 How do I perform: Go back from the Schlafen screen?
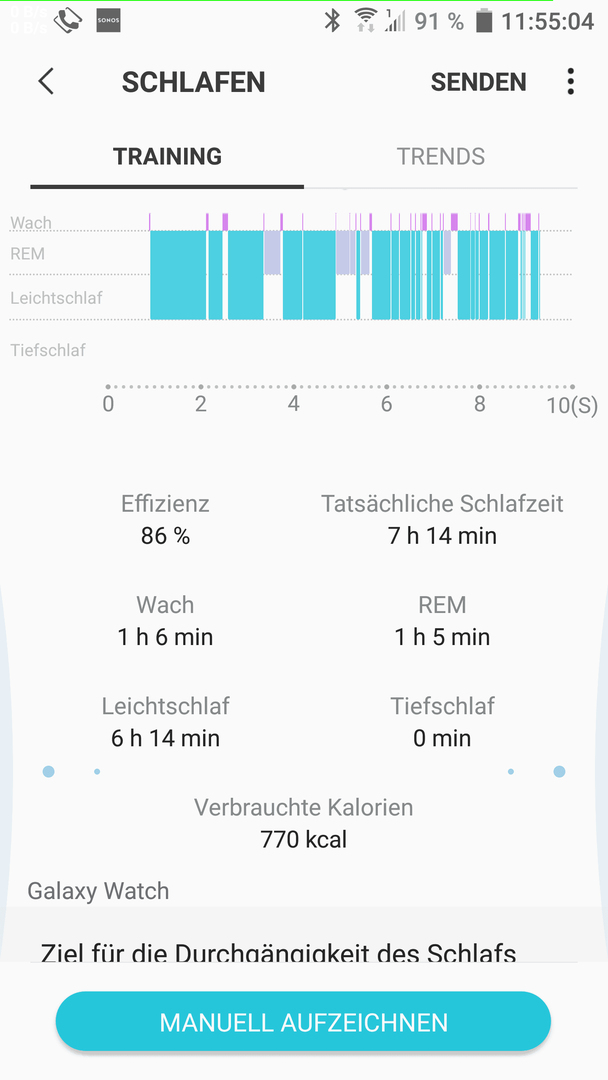click(46, 81)
